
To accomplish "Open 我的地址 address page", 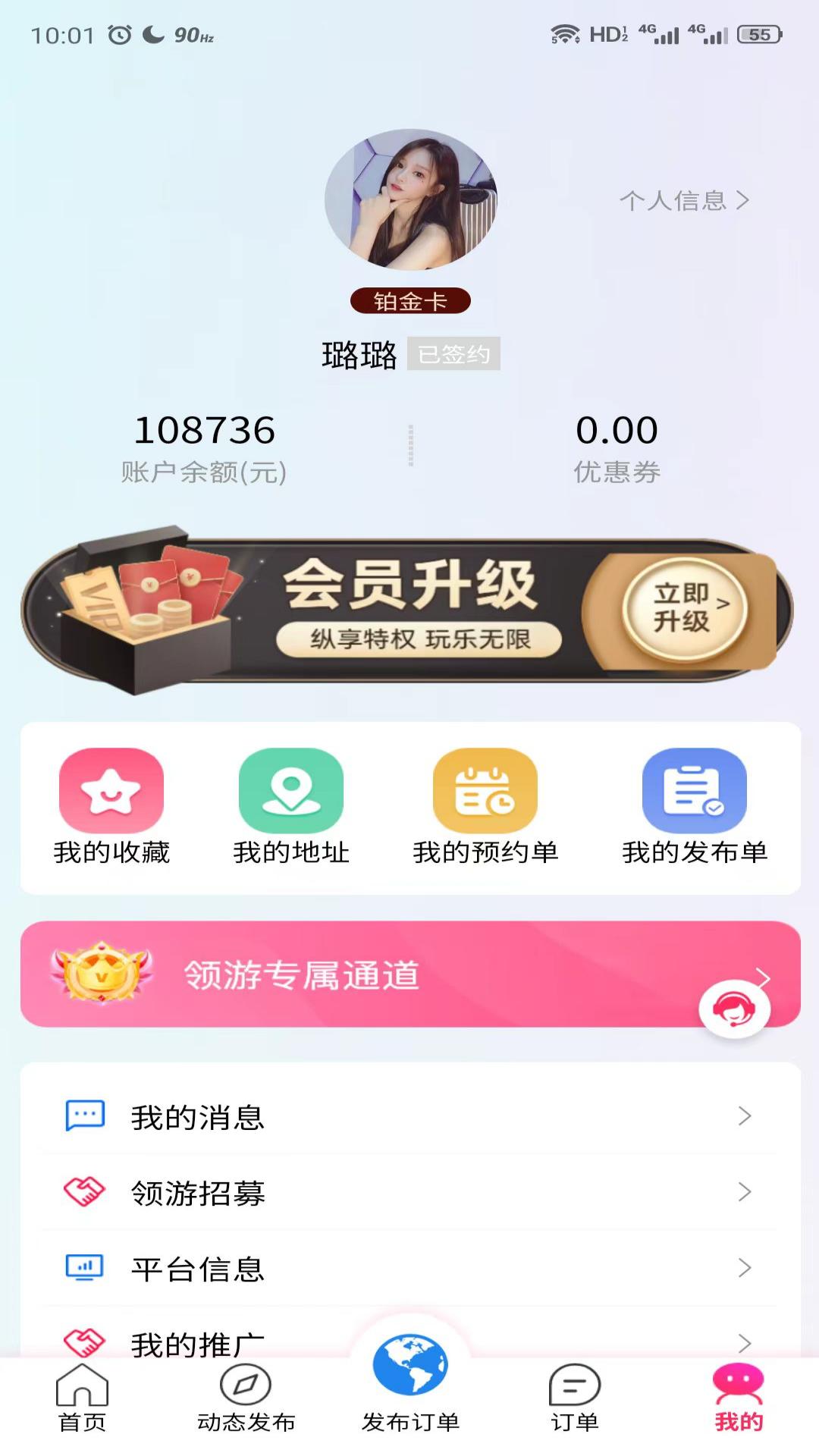I will tap(291, 807).
